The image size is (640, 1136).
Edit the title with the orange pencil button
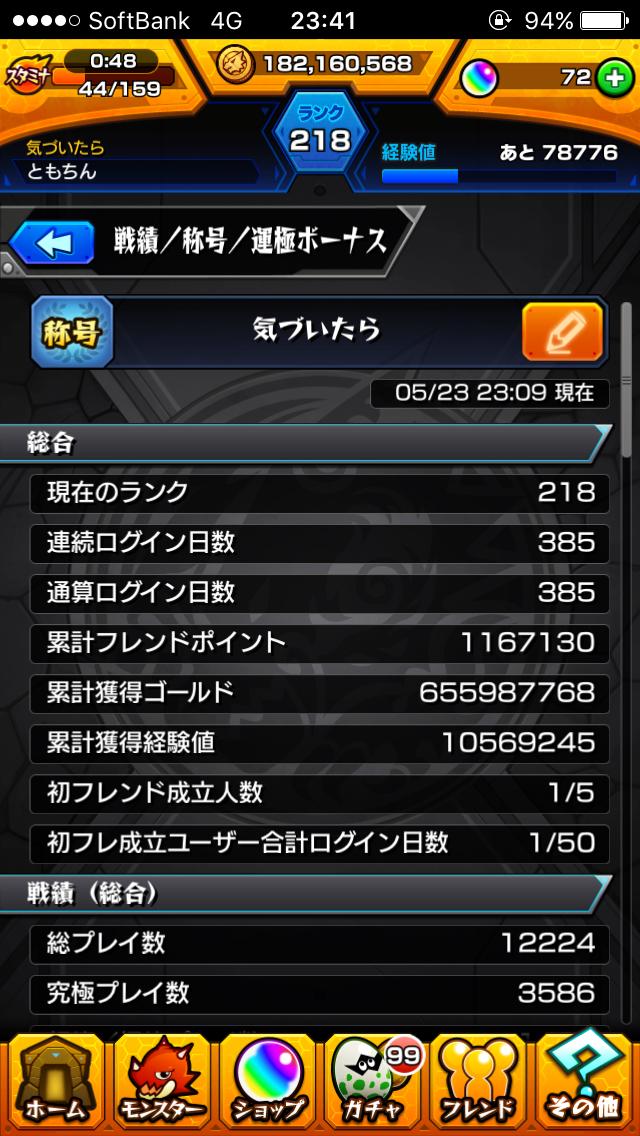(x=562, y=331)
